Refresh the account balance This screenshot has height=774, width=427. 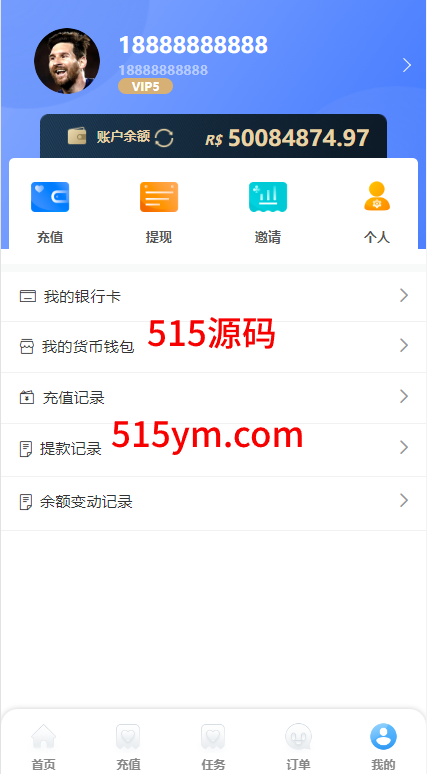(164, 138)
